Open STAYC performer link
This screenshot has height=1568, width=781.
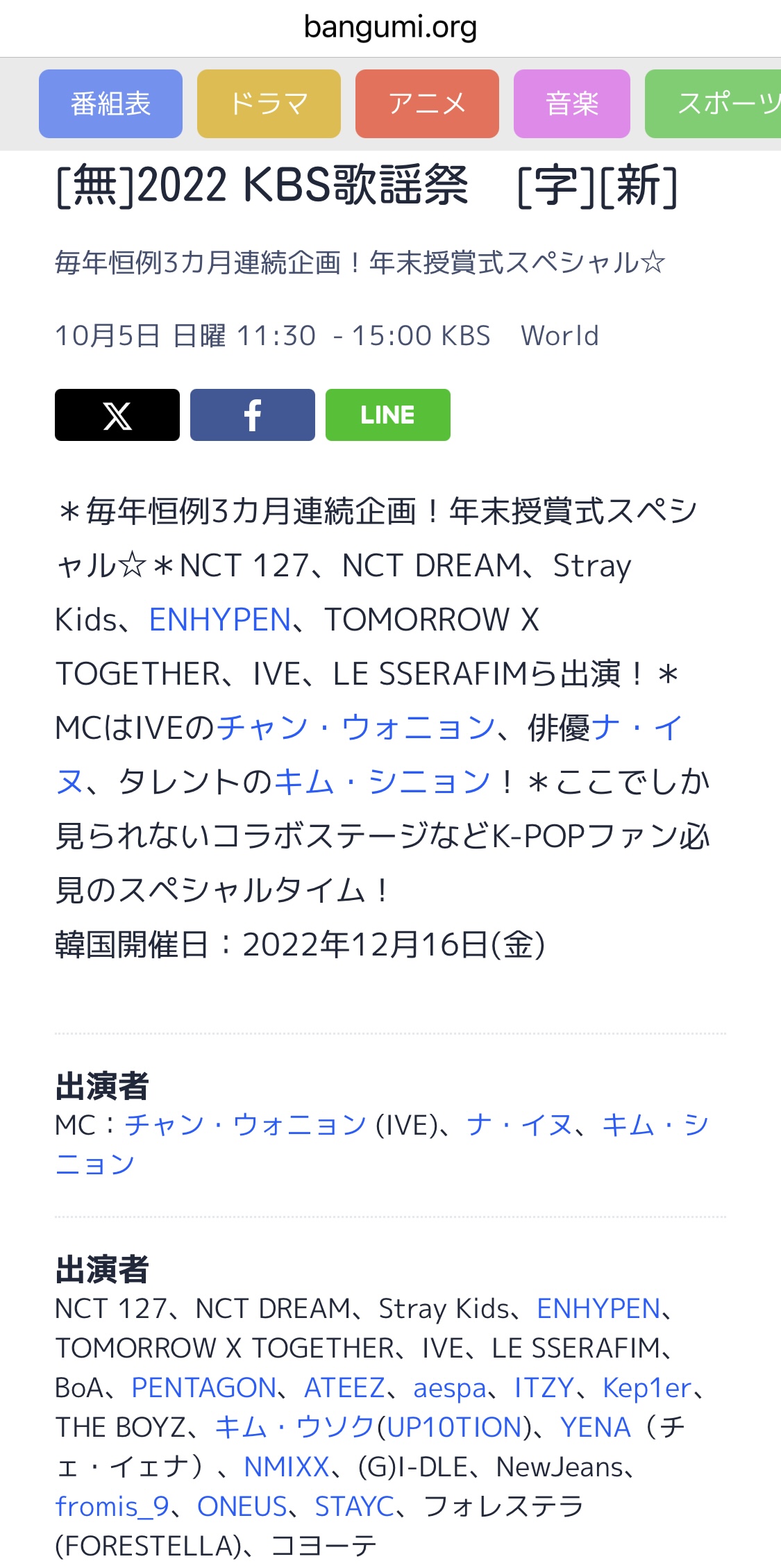(x=354, y=1506)
